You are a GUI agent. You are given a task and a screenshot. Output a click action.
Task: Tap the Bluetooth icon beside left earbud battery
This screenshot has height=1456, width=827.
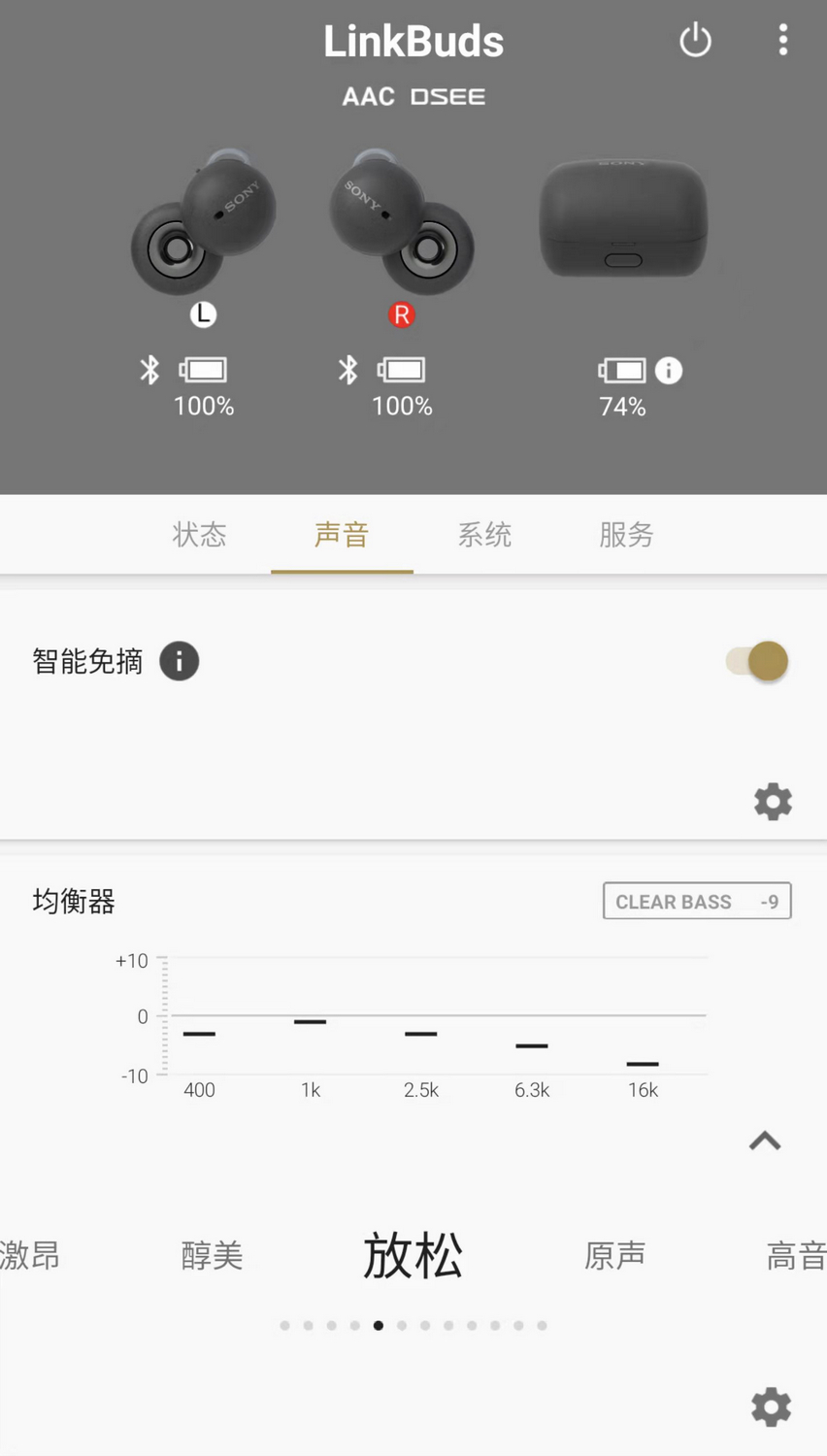click(150, 370)
